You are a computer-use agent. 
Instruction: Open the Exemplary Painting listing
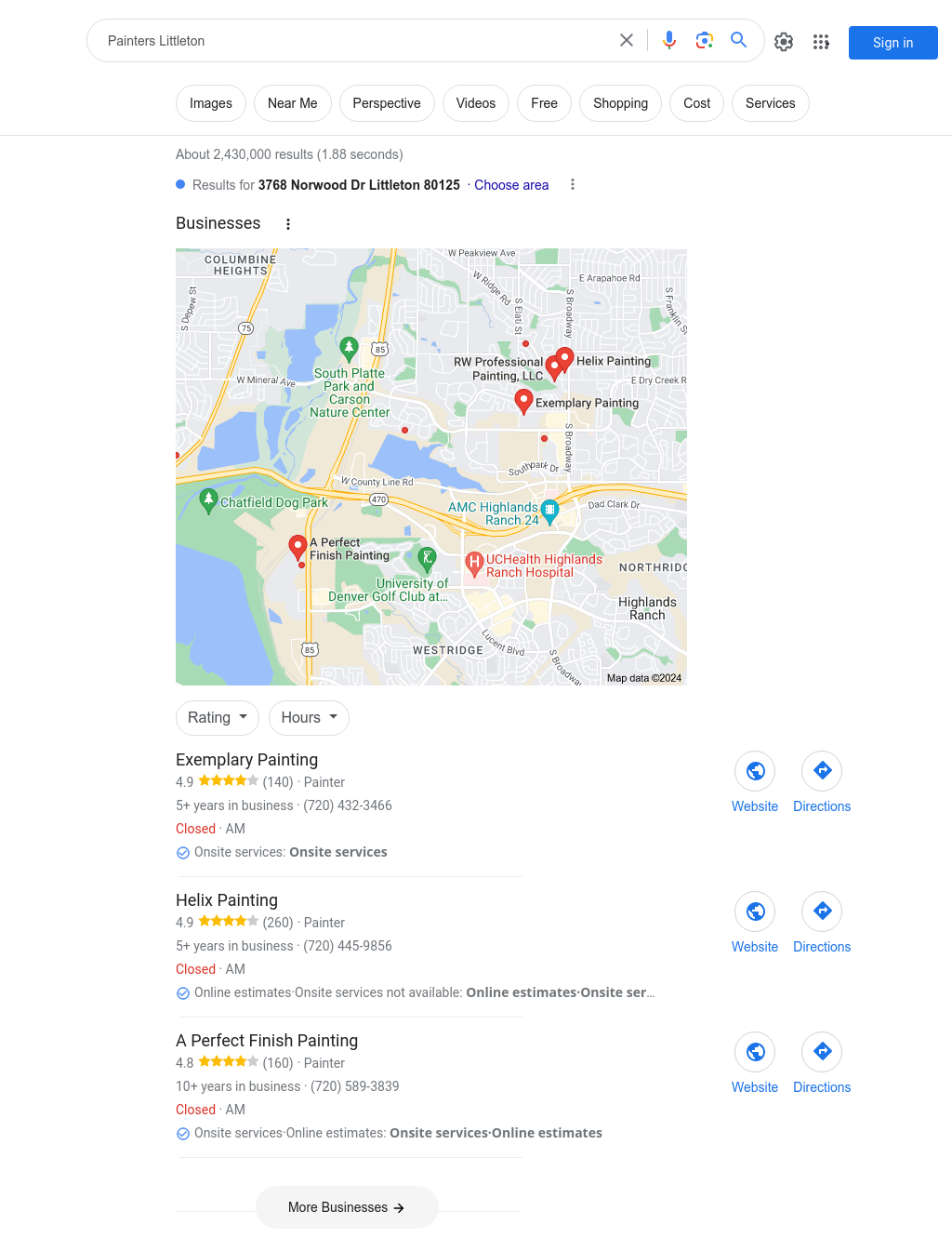coord(246,760)
